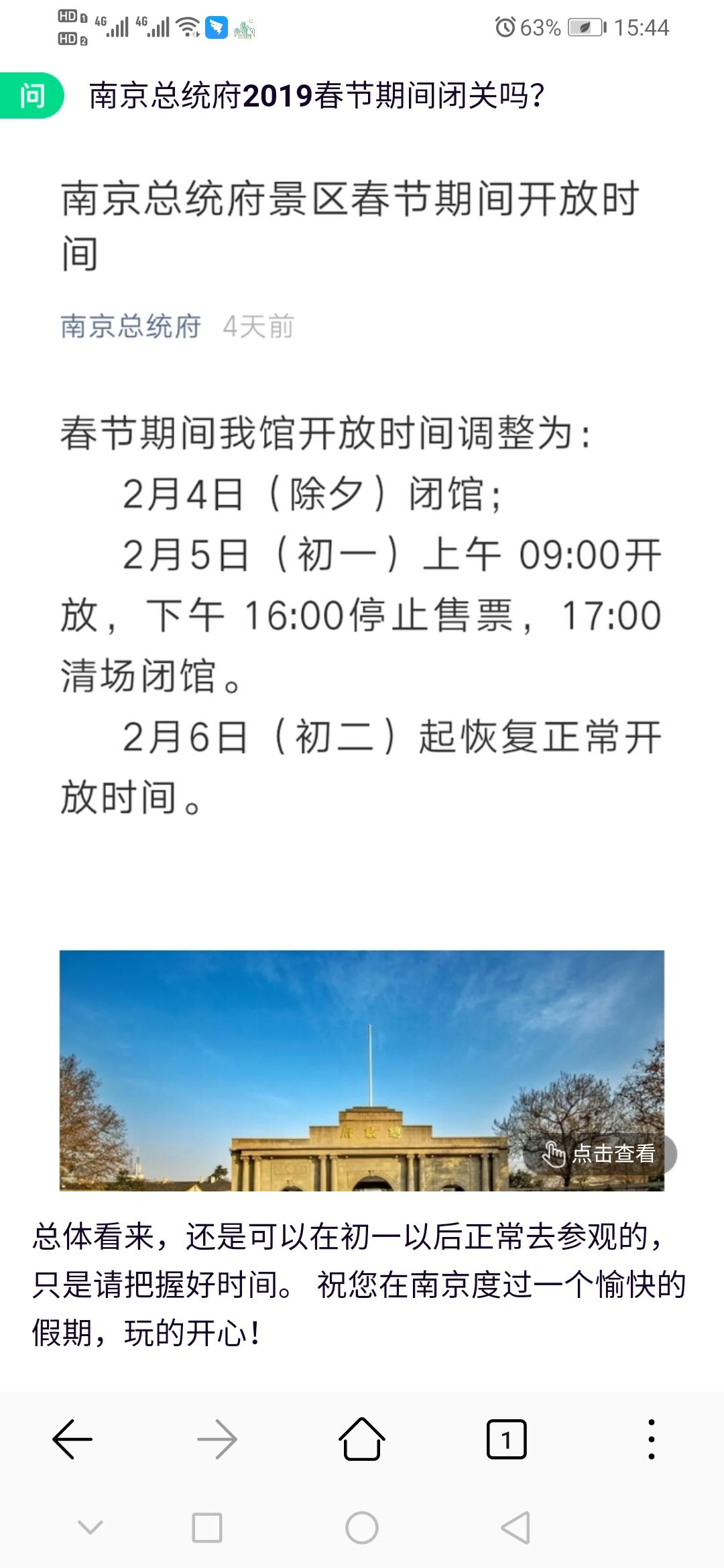Go back to the previous web page
This screenshot has height=1568, width=724.
(x=72, y=1439)
